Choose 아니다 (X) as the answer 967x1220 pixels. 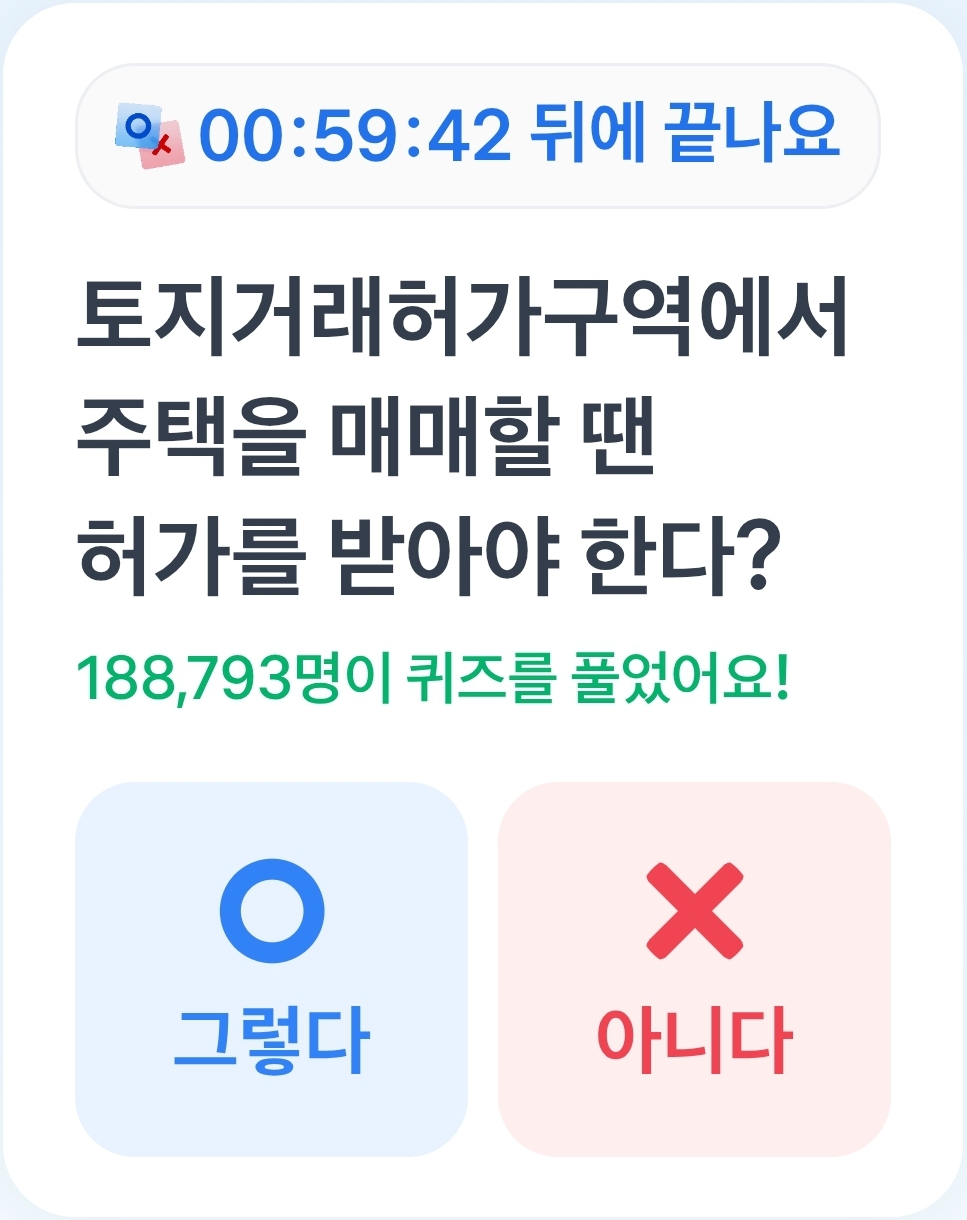[x=694, y=968]
